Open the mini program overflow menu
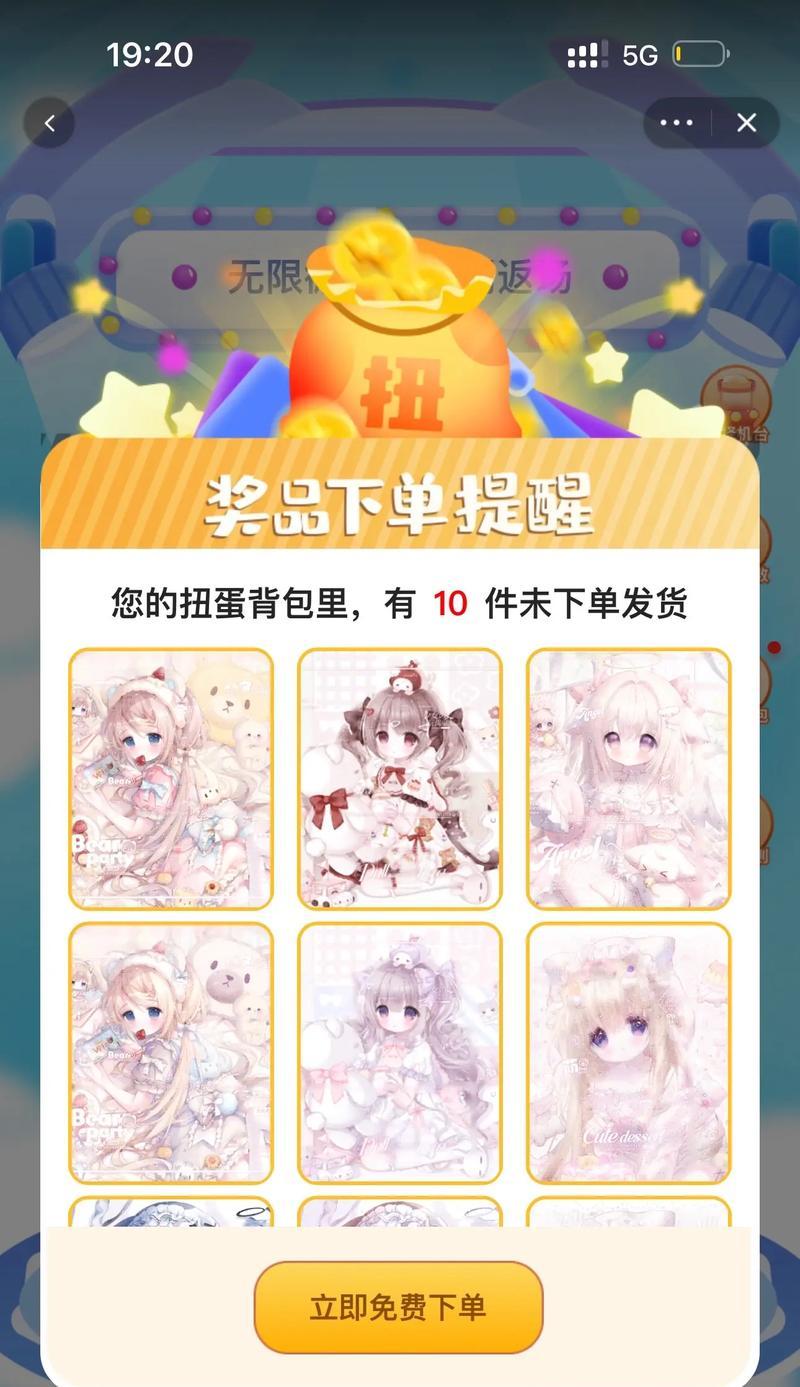Viewport: 800px width, 1387px height. coord(677,123)
